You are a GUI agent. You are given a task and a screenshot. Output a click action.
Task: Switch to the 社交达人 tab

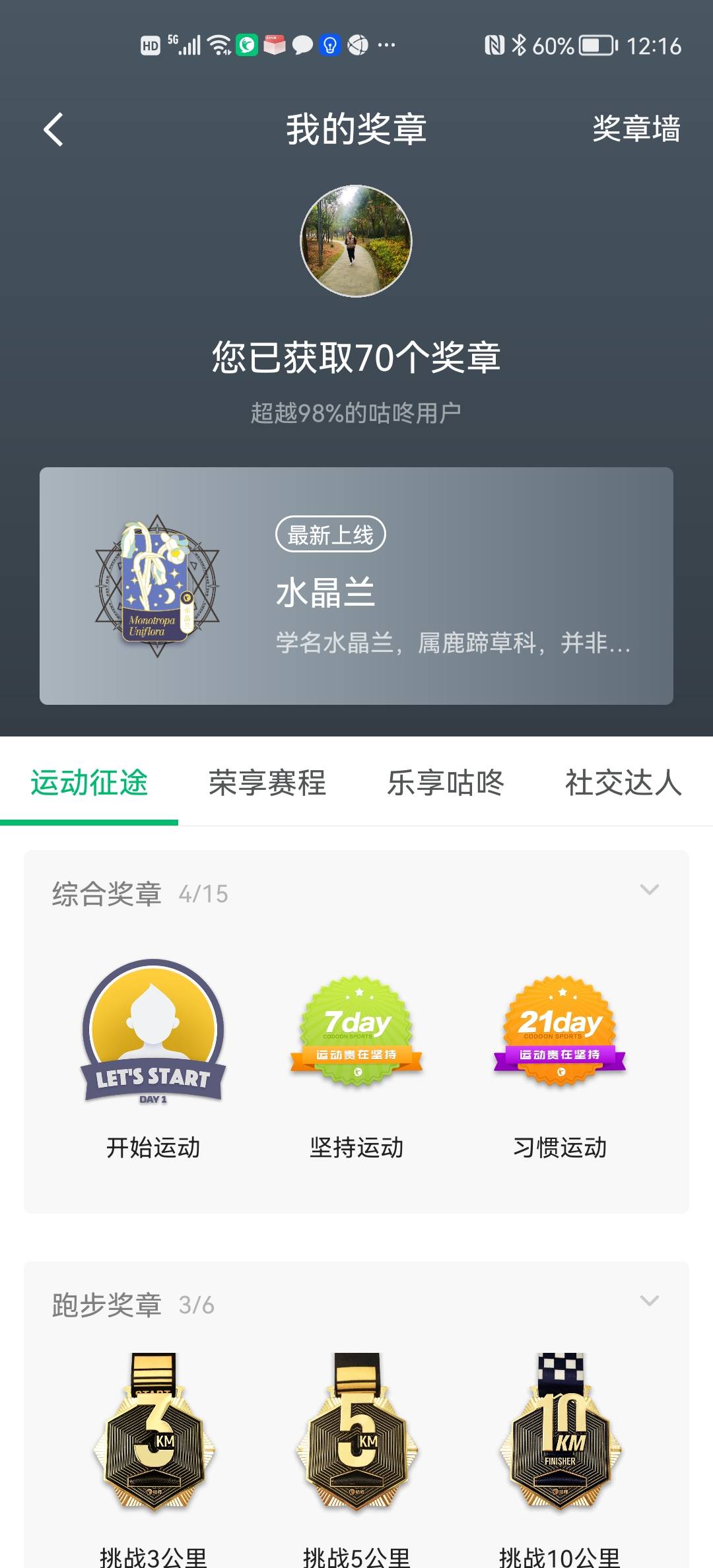click(x=621, y=785)
